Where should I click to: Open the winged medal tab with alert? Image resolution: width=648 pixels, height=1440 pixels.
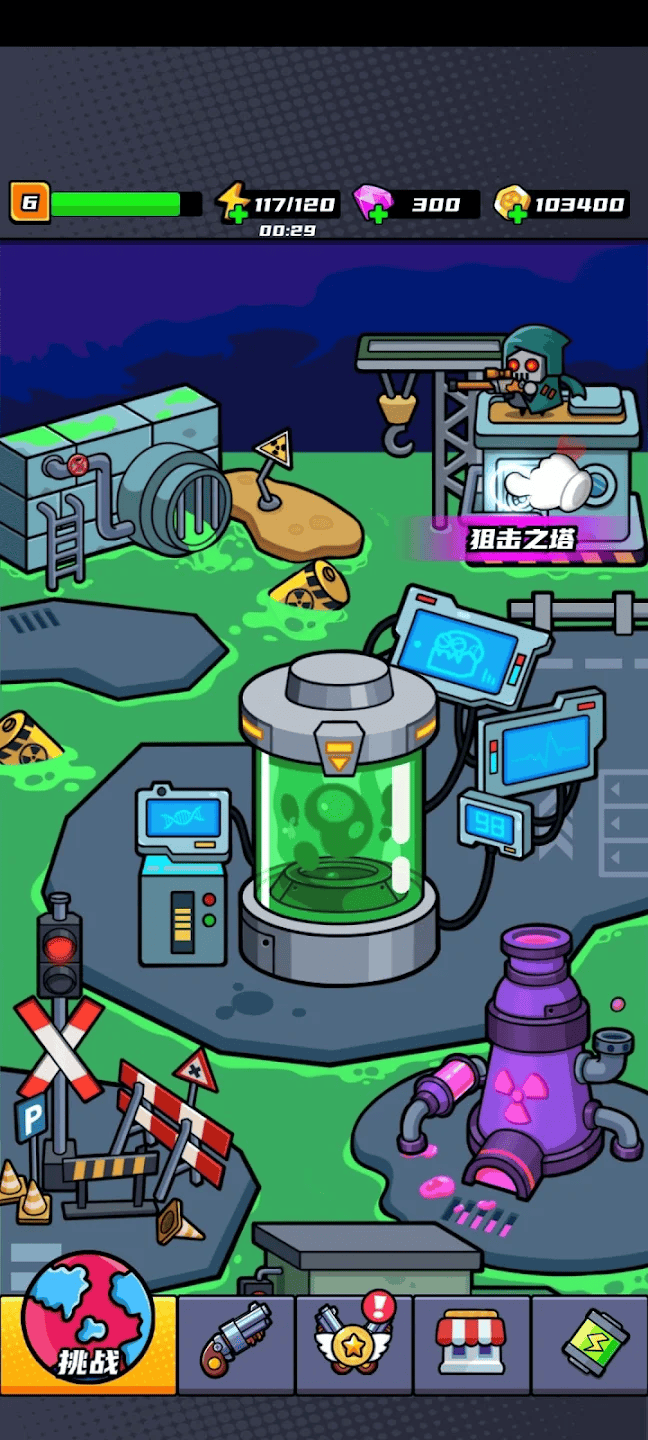point(355,1345)
